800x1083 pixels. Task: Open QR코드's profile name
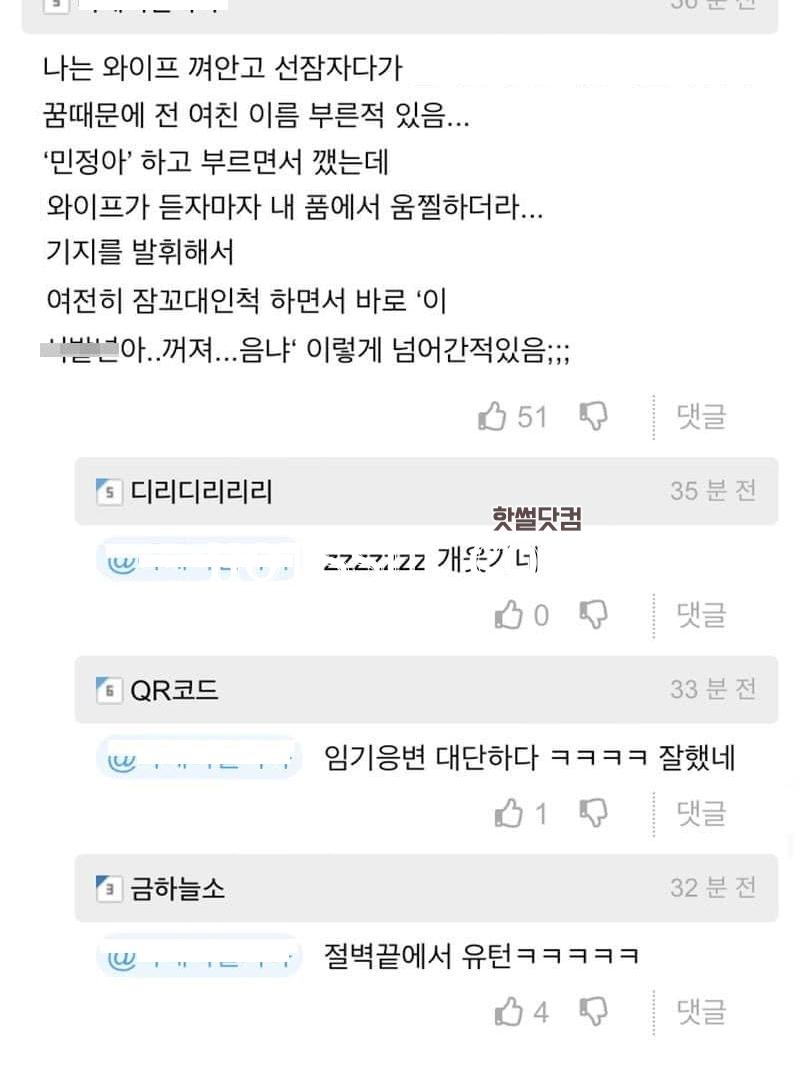click(x=174, y=690)
